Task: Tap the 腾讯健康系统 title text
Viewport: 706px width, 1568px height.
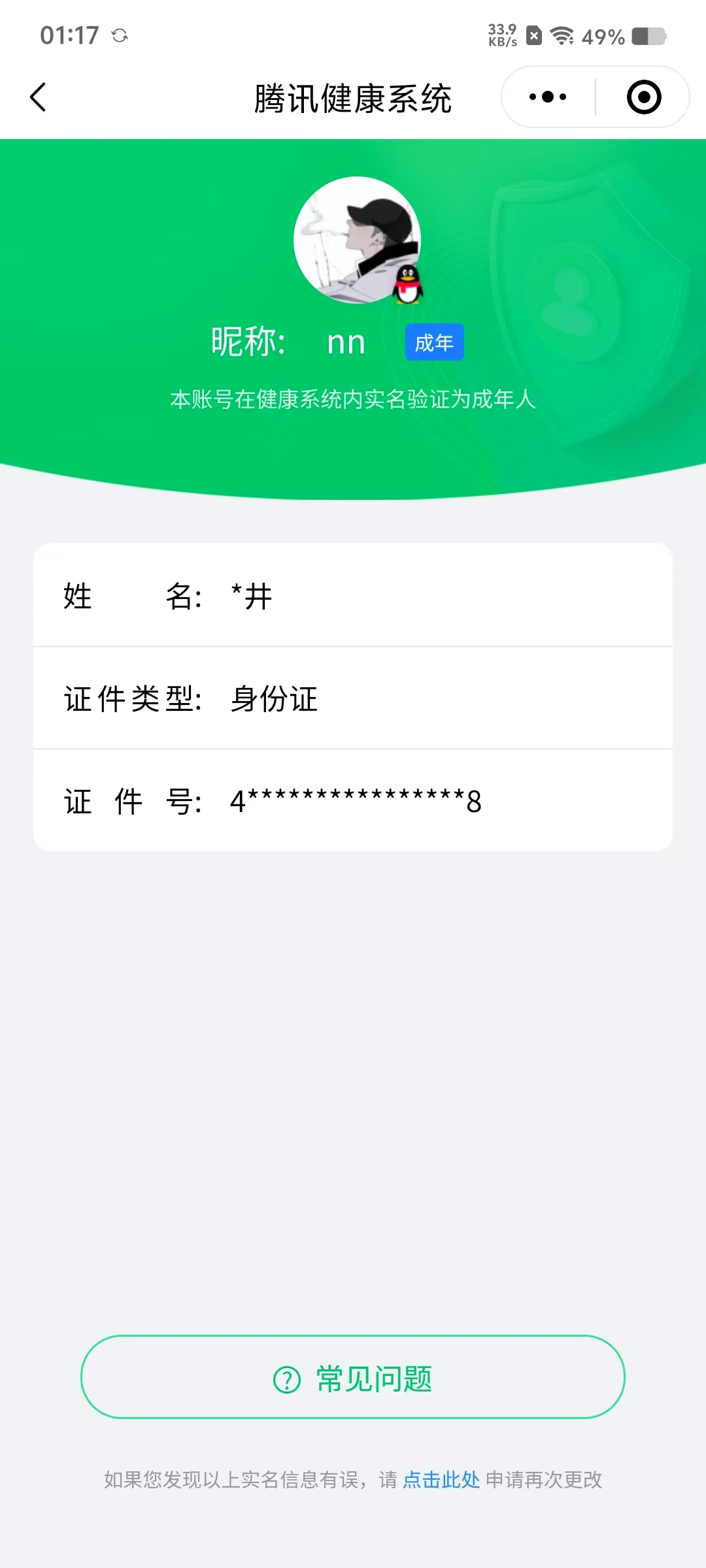Action: (x=353, y=98)
